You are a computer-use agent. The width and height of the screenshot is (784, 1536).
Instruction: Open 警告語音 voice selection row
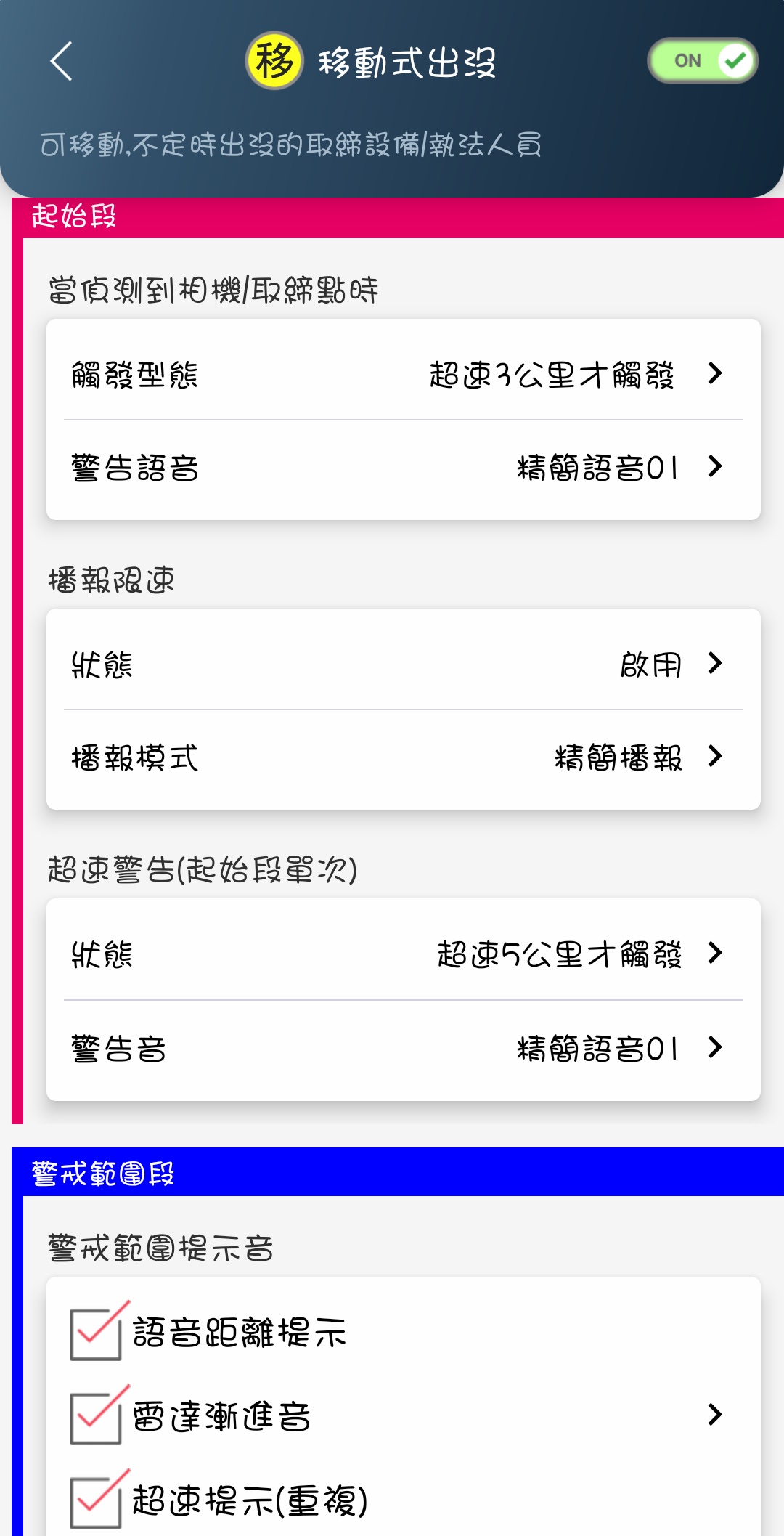(x=404, y=466)
